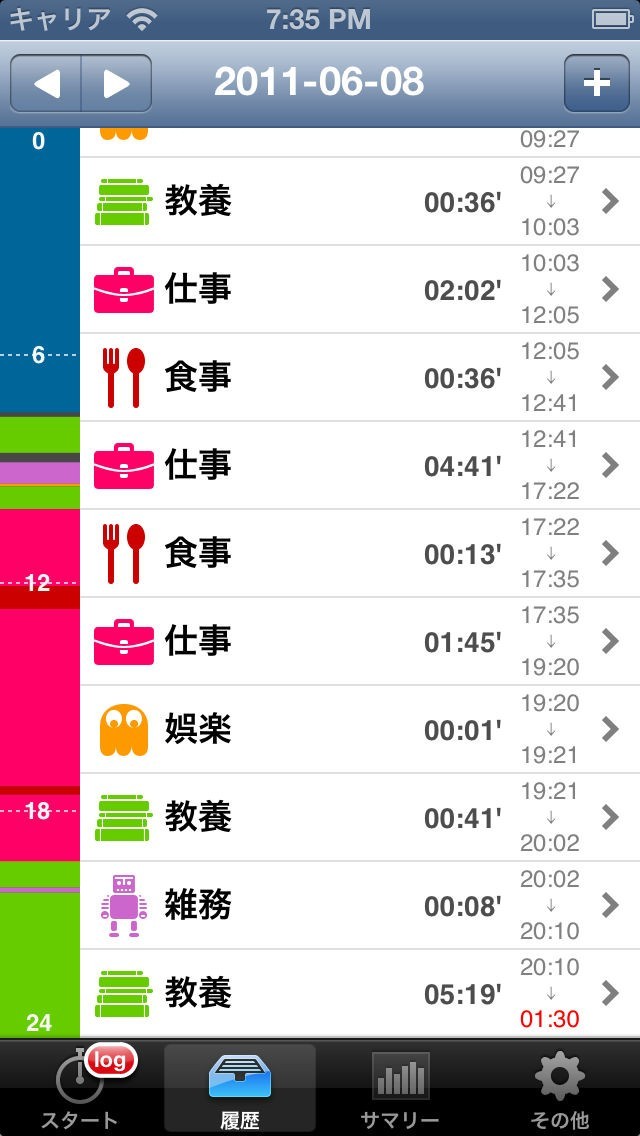The width and height of the screenshot is (640, 1136).
Task: Switch to the スタート tab
Action: coord(80,1088)
